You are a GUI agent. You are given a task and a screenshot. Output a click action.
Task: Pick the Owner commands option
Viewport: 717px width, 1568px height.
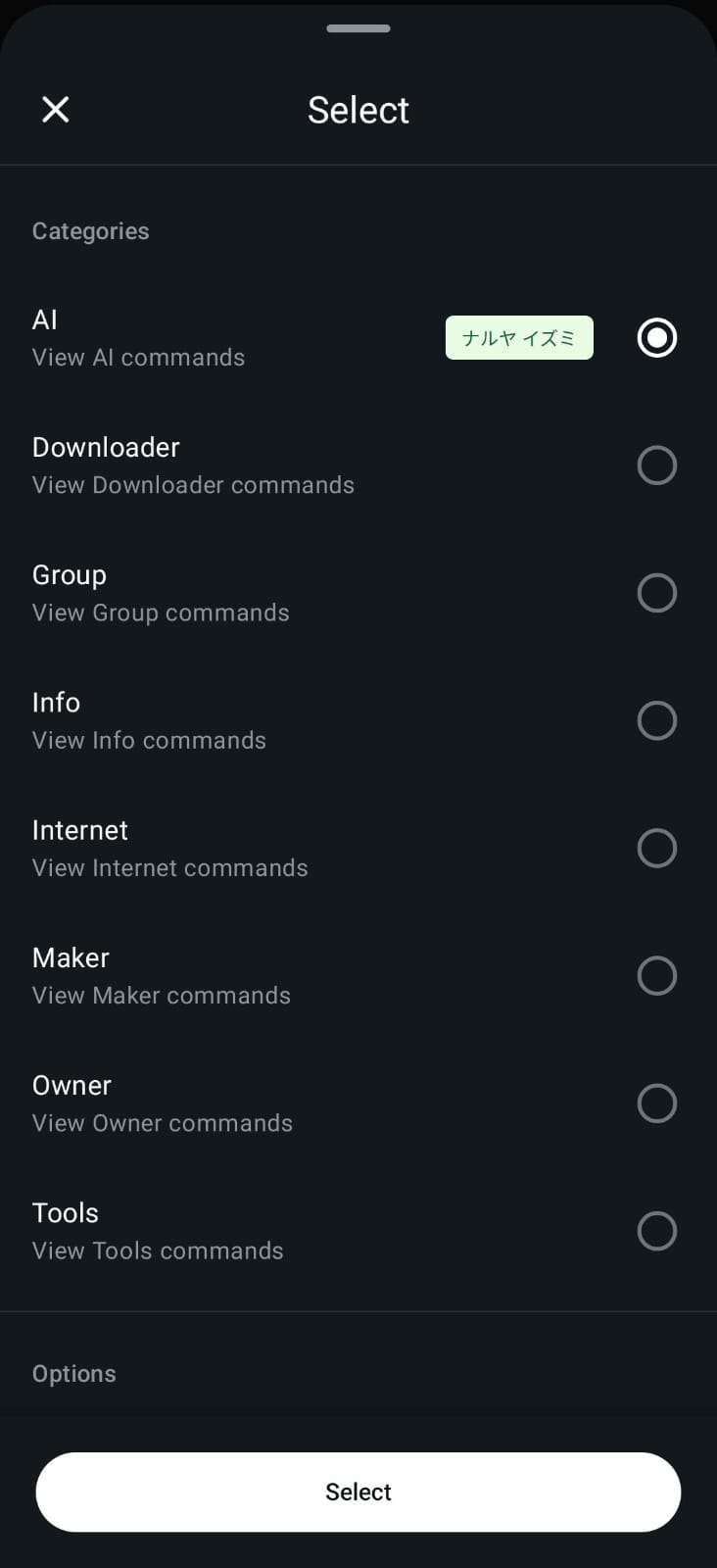click(x=656, y=1103)
